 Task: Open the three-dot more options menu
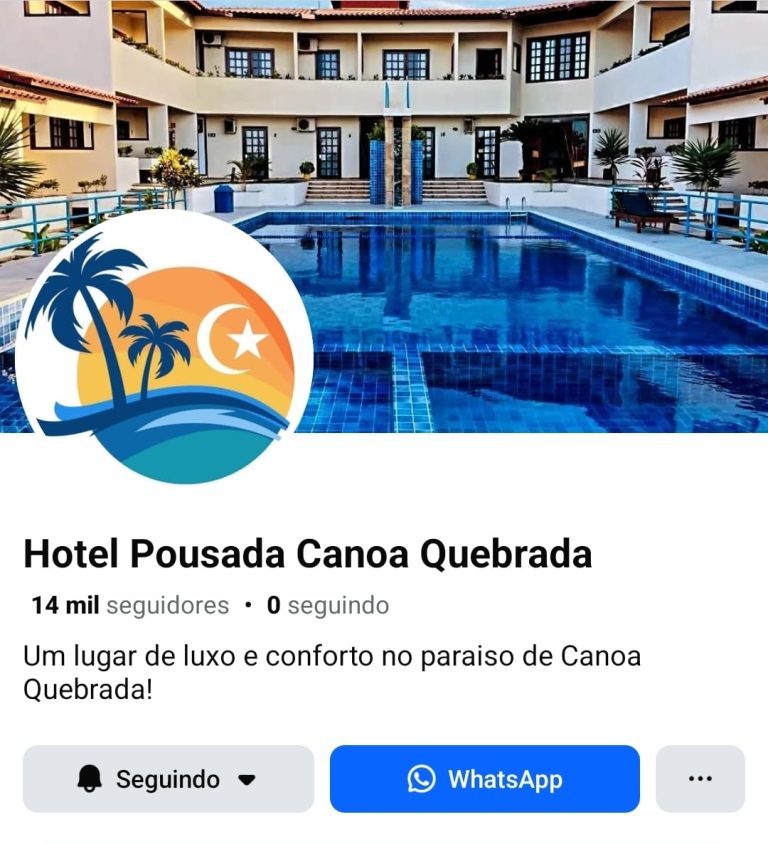[700, 779]
